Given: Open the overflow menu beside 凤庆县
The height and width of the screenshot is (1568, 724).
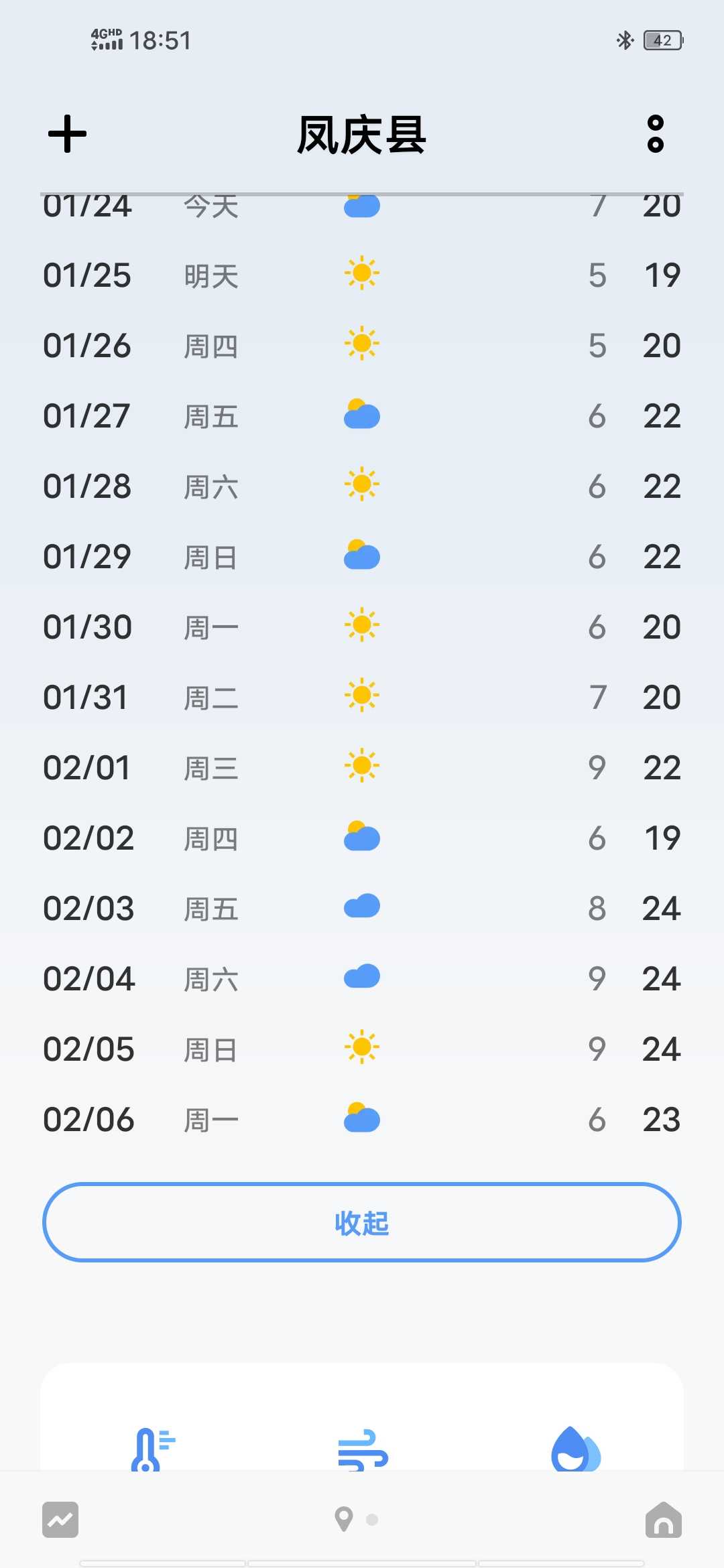Looking at the screenshot, I should [655, 134].
